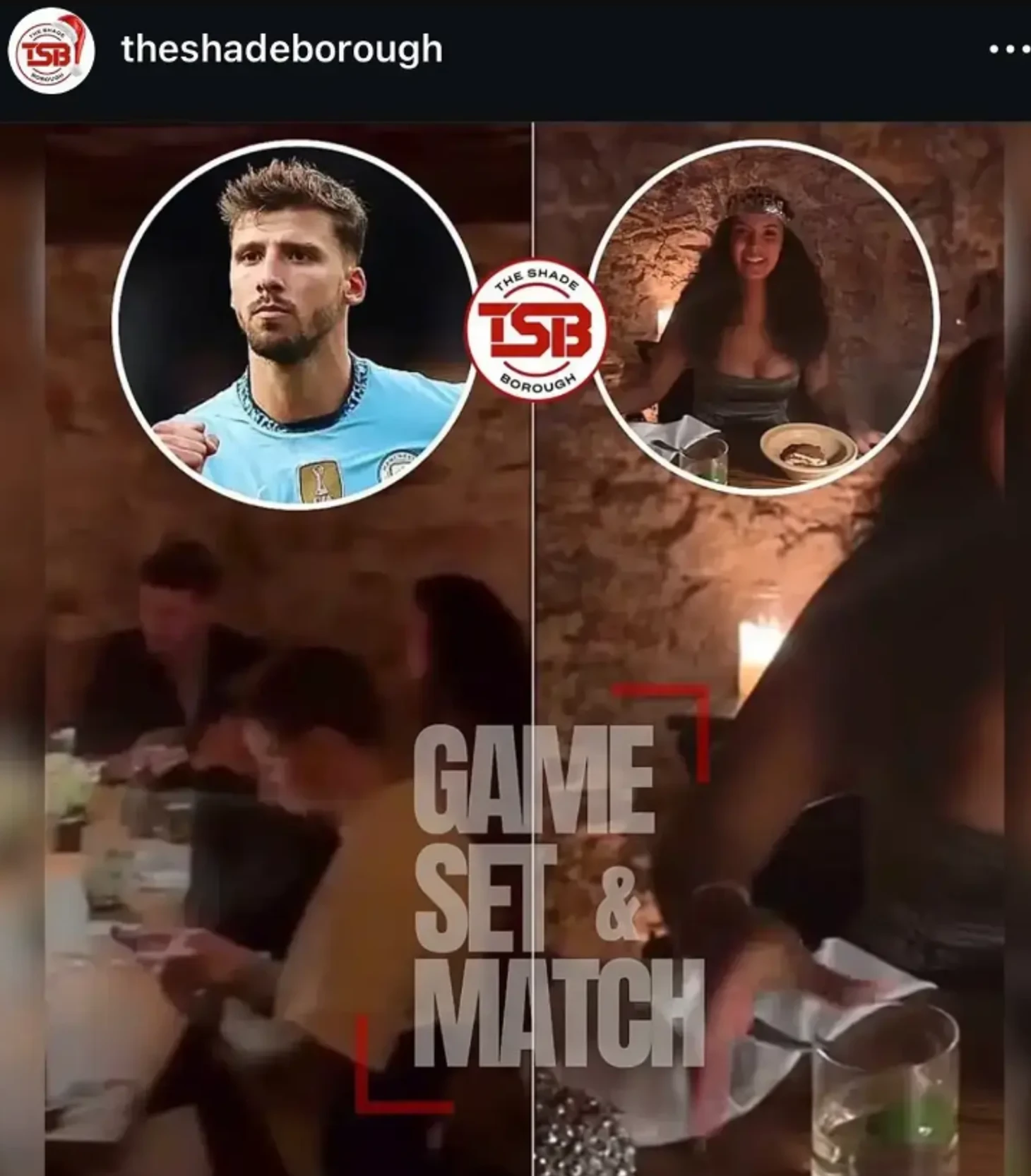Open the post overflow menu

(x=1008, y=49)
